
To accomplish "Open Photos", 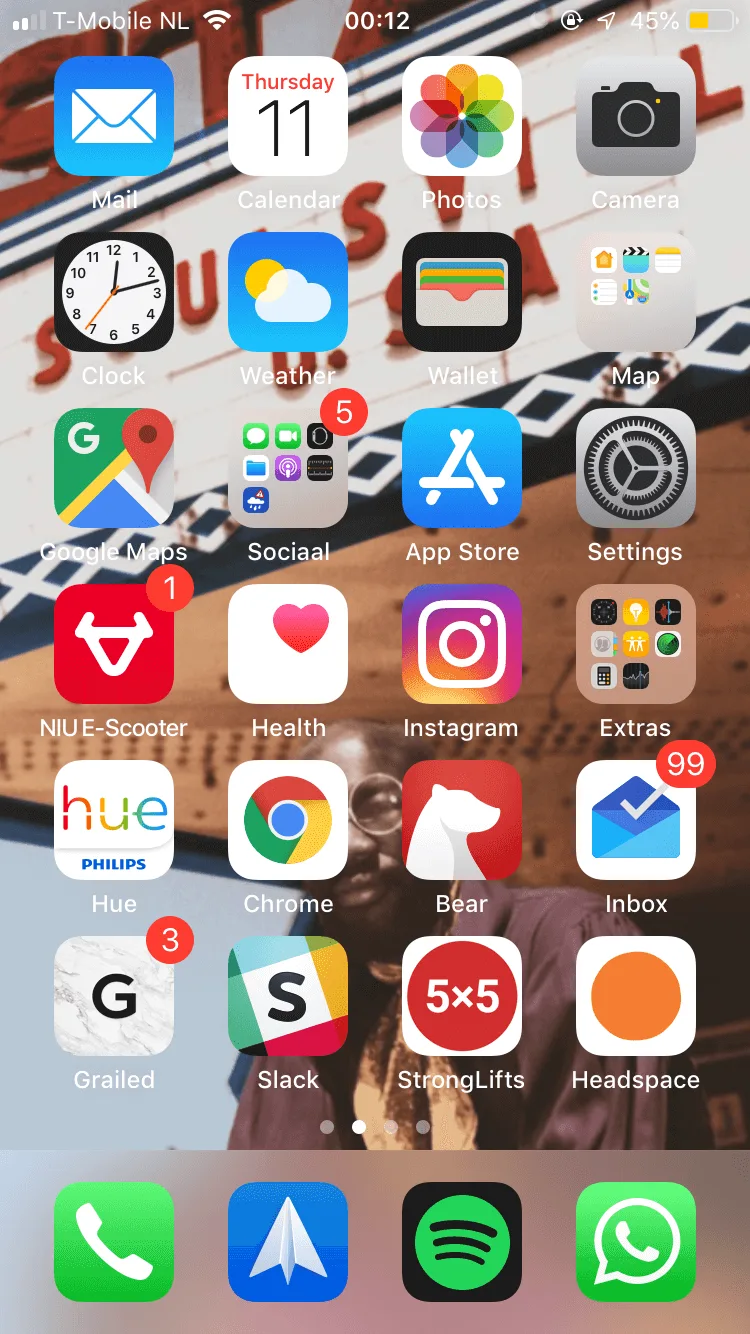I will coord(462,116).
